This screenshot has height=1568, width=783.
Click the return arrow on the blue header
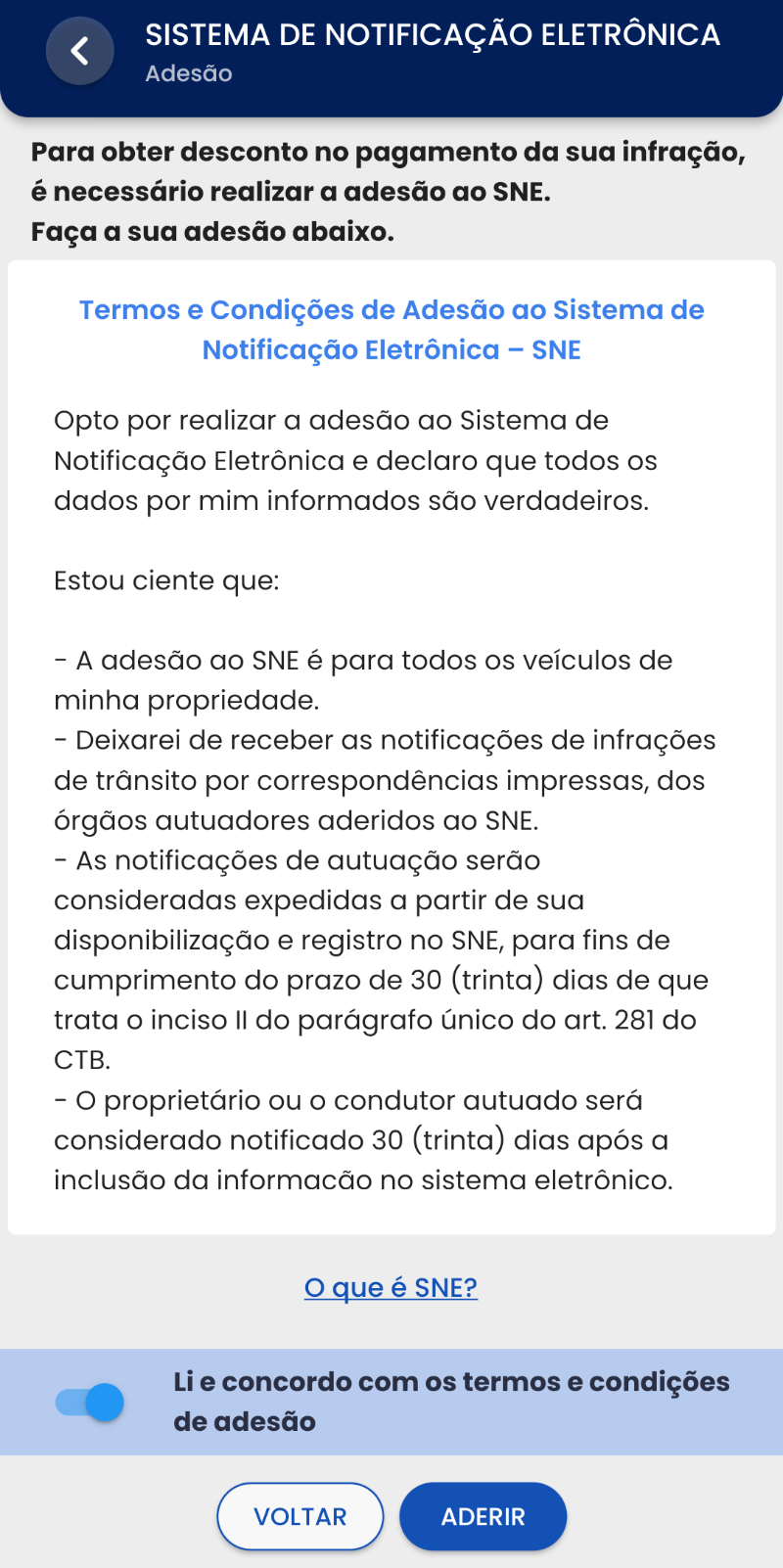tap(79, 50)
